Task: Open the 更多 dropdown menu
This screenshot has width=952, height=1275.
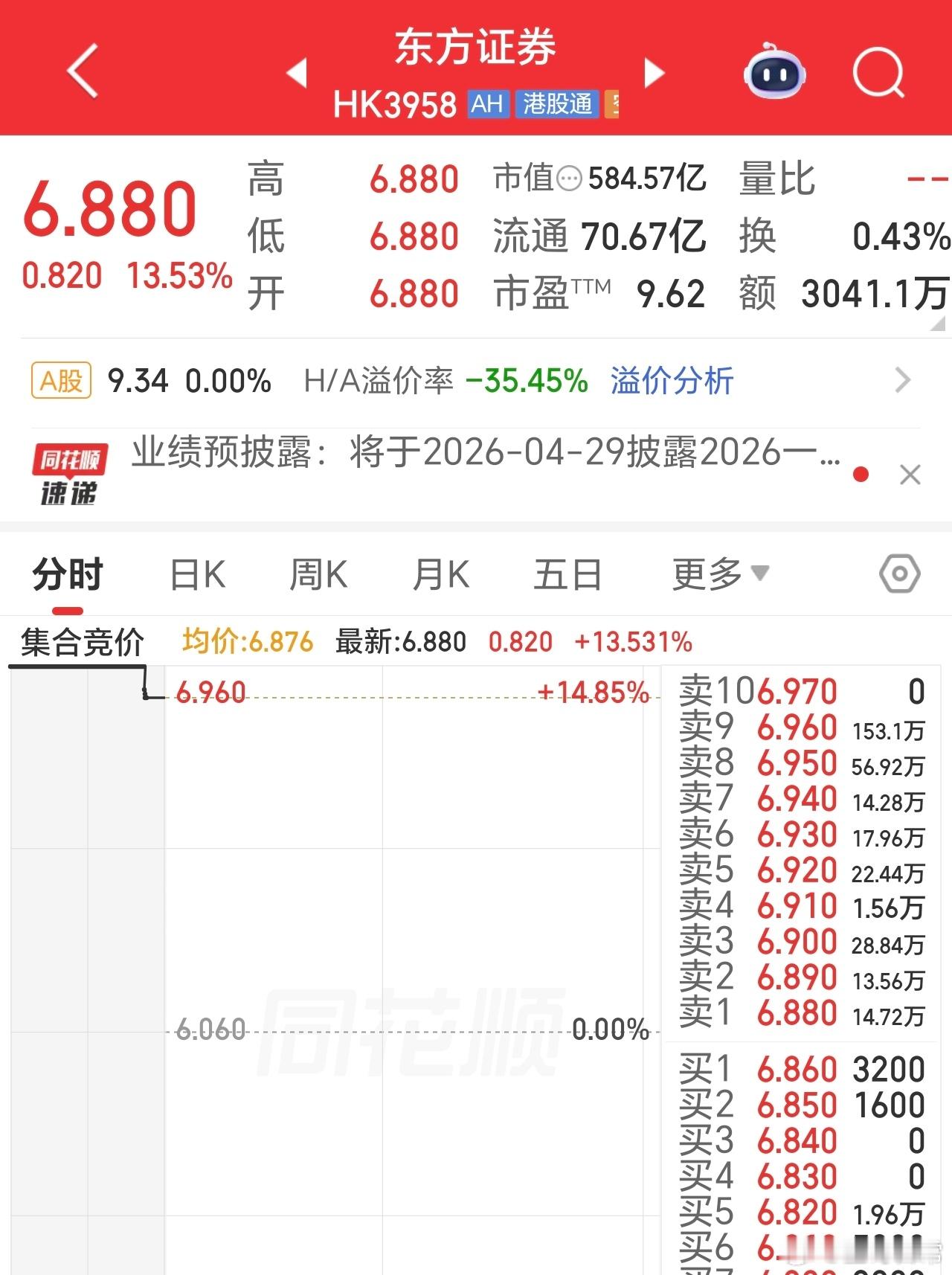Action: [716, 573]
